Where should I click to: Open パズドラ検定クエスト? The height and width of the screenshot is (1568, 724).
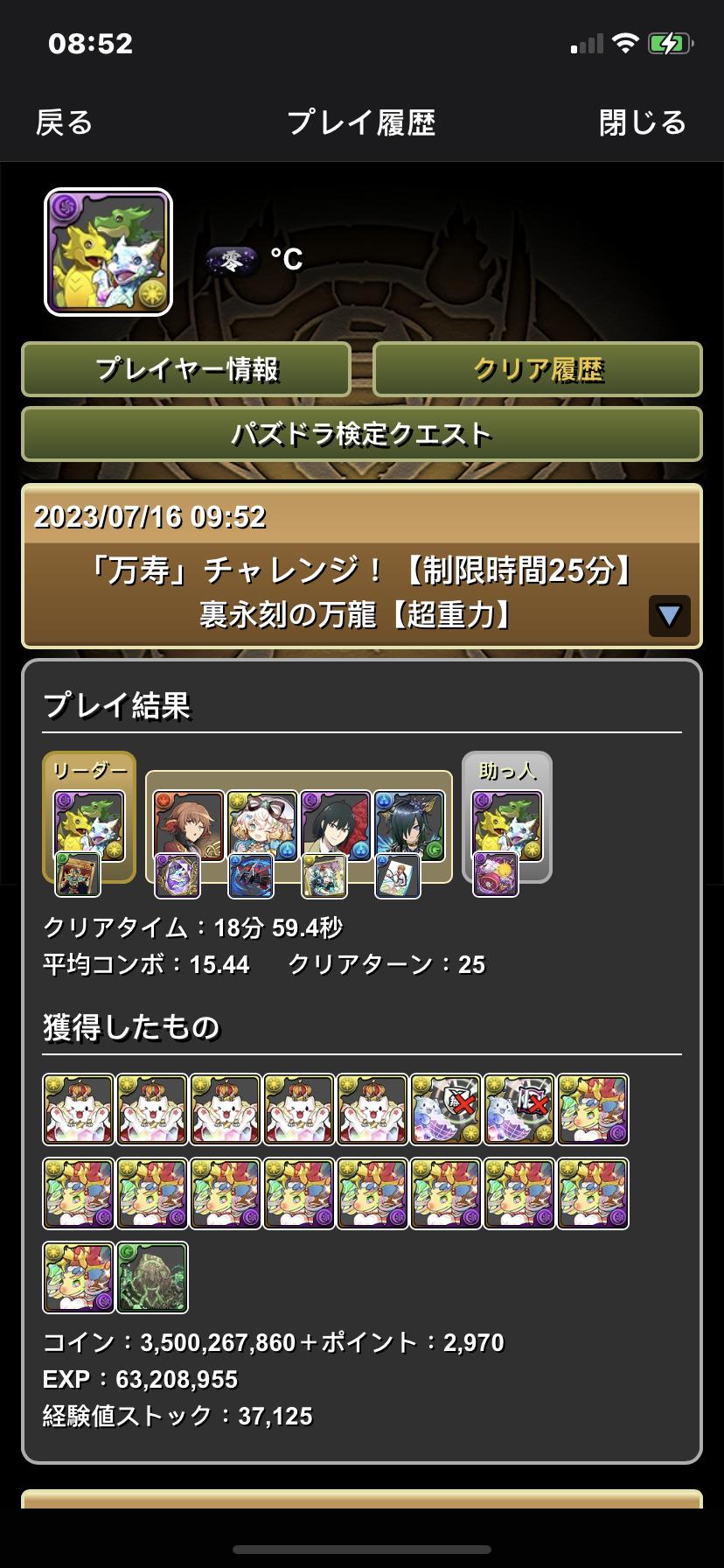tap(362, 434)
